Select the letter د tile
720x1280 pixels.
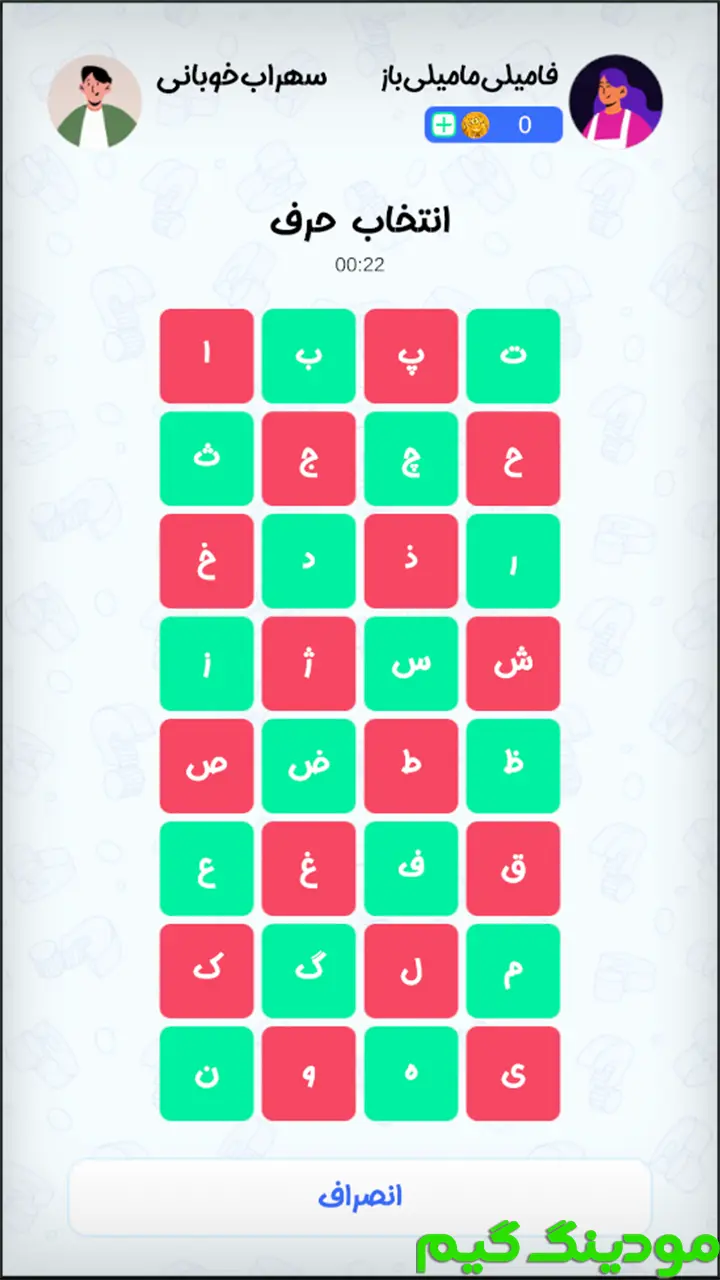tap(308, 561)
